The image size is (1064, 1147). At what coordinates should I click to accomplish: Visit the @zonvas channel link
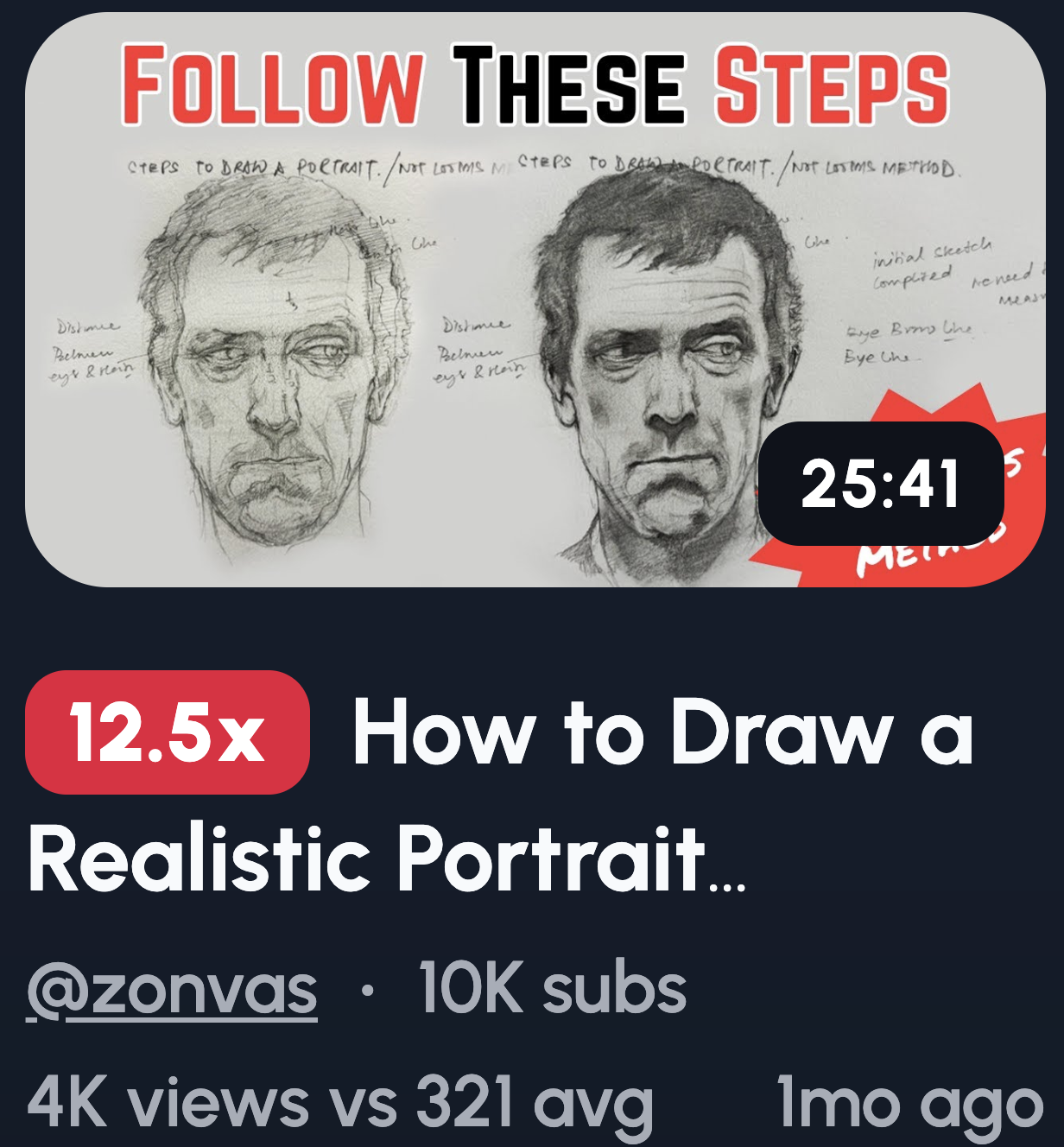(x=172, y=990)
